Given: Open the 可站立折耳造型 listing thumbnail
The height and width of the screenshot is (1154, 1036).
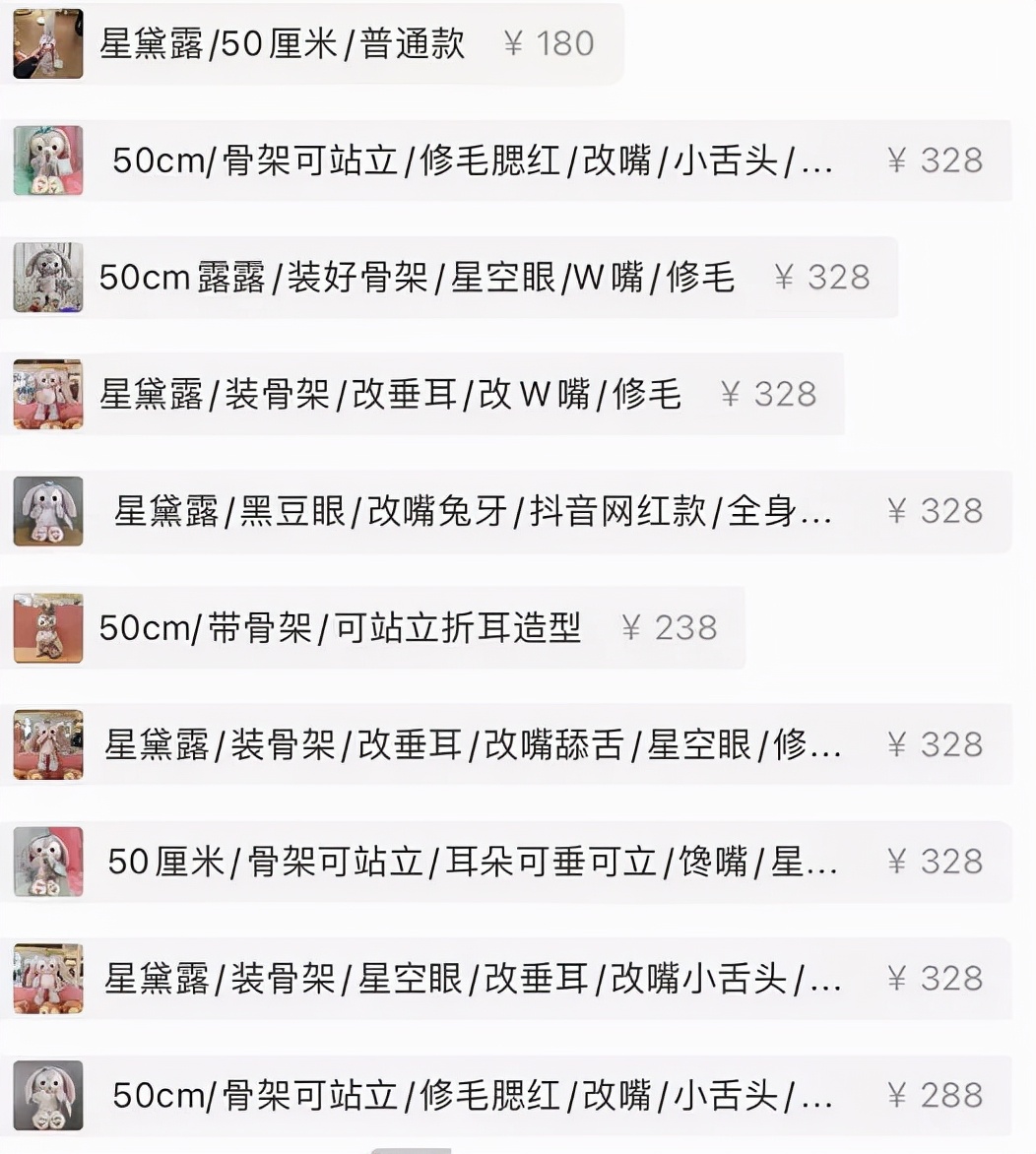Looking at the screenshot, I should coord(47,628).
